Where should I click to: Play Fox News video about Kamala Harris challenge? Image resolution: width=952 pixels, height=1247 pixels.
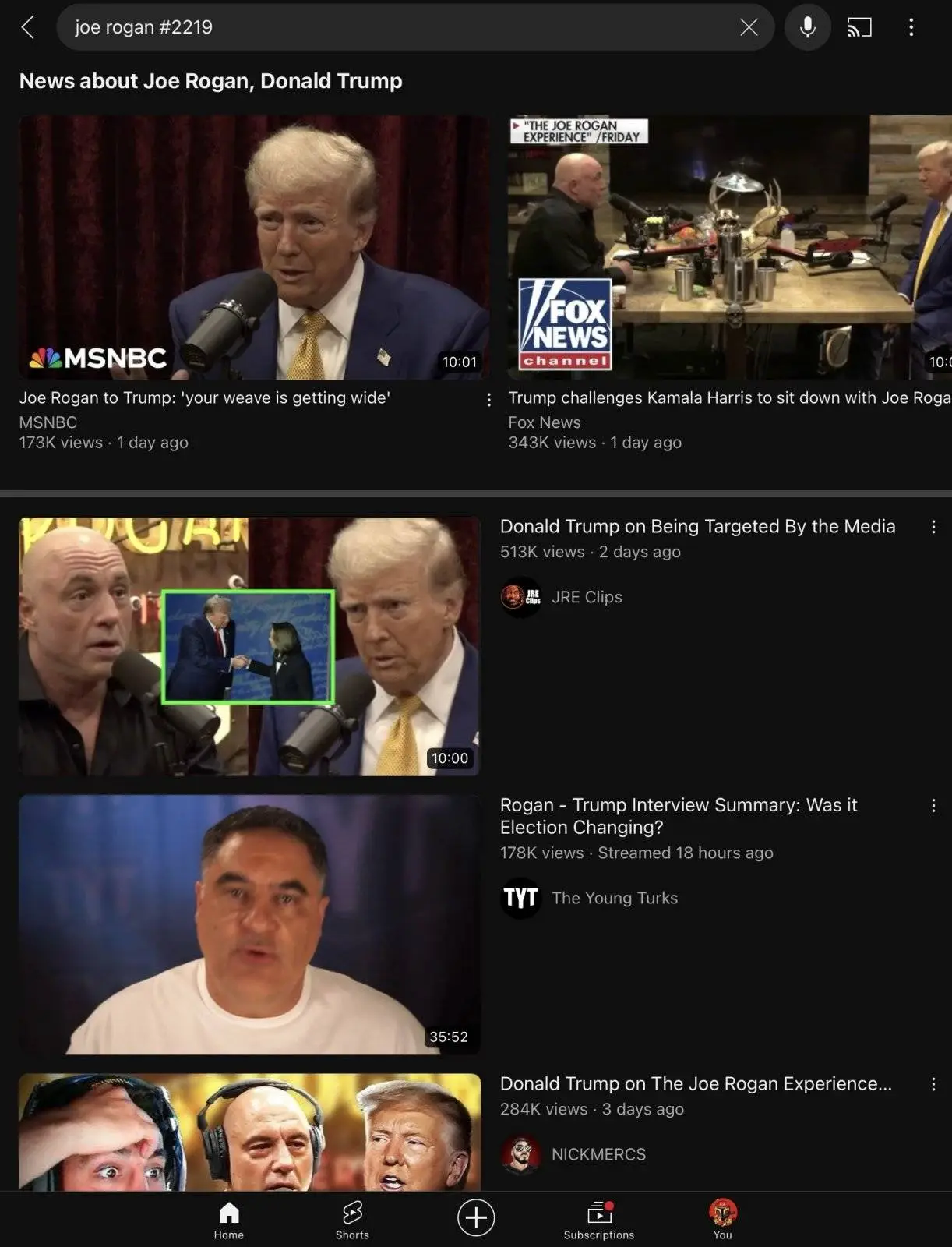pyautogui.click(x=729, y=247)
